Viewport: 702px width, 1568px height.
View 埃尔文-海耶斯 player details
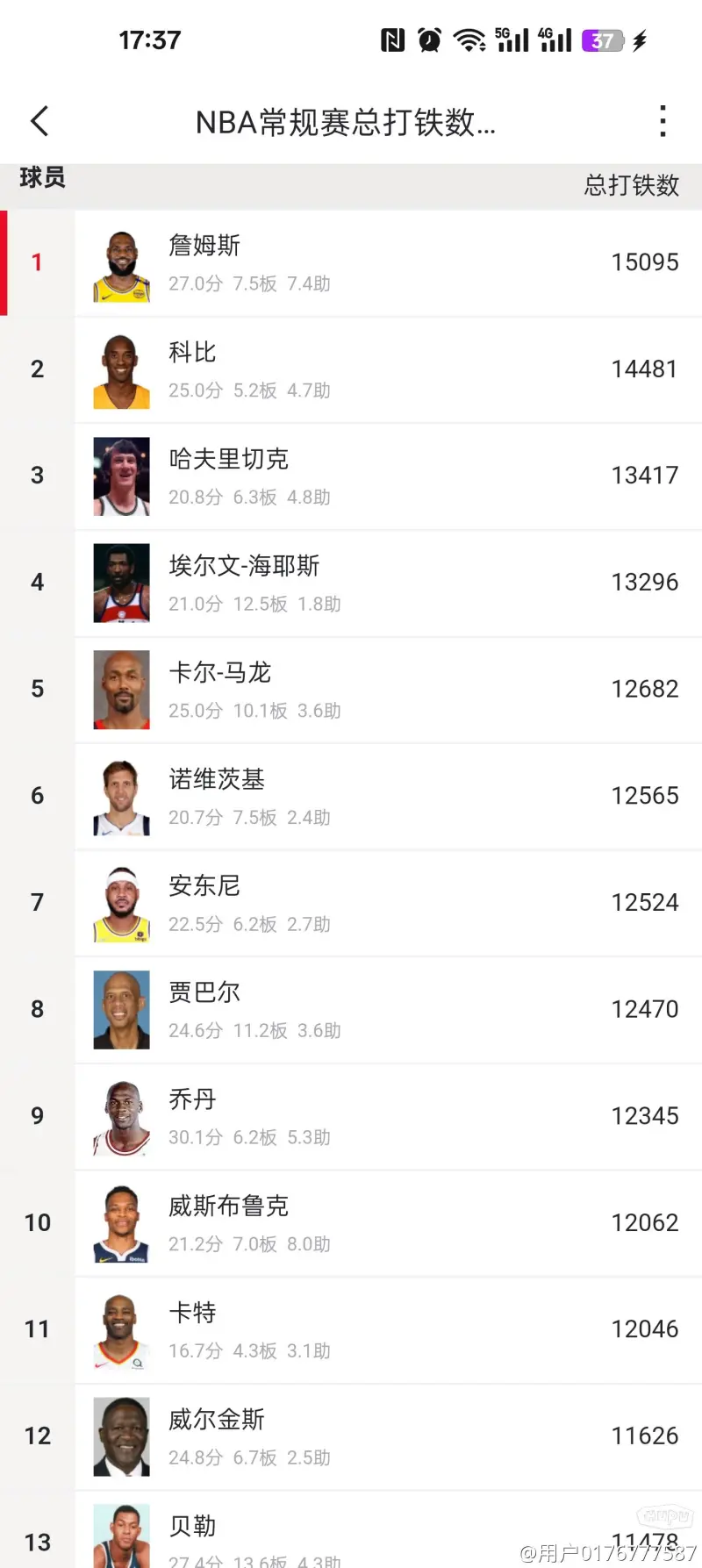pos(351,584)
